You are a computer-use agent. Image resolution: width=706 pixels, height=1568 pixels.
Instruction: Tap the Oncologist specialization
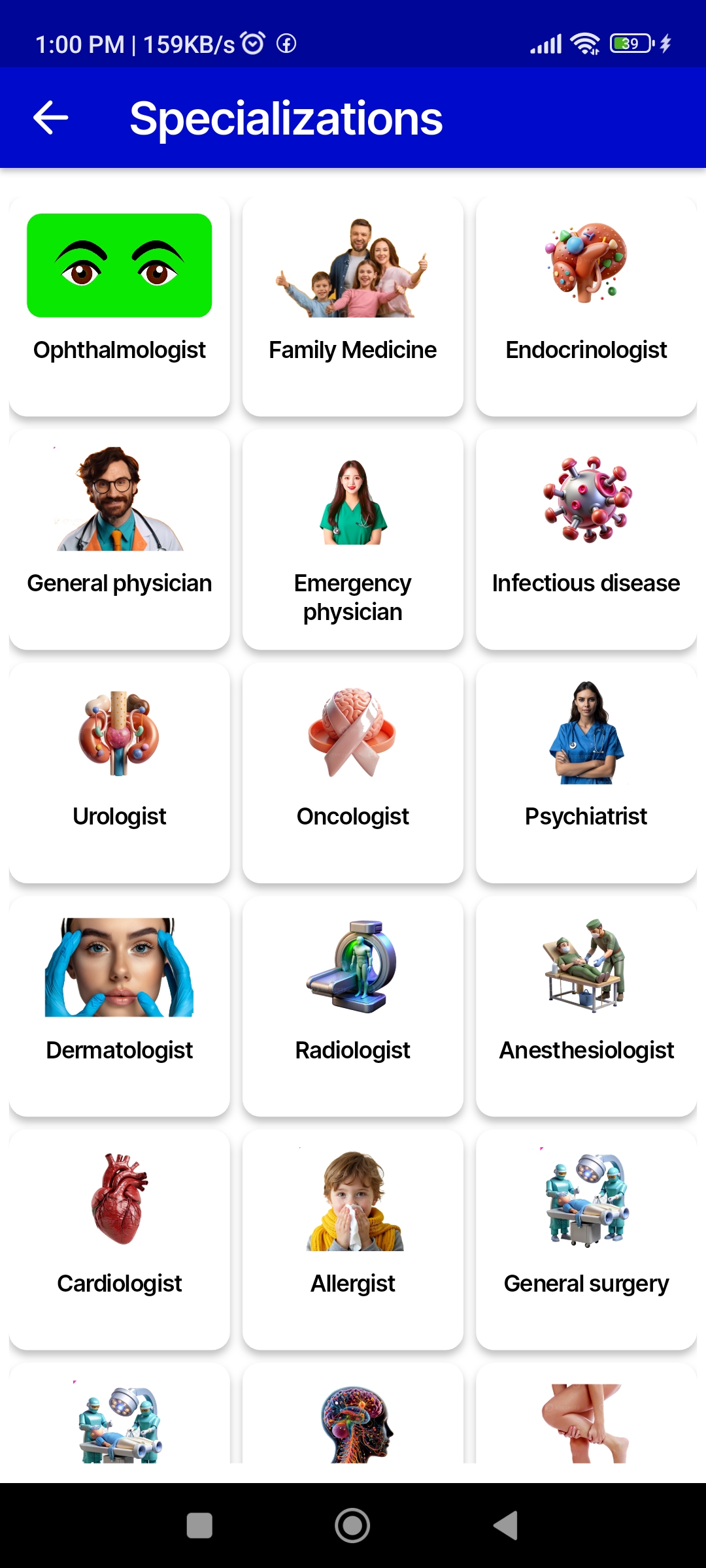click(x=353, y=772)
